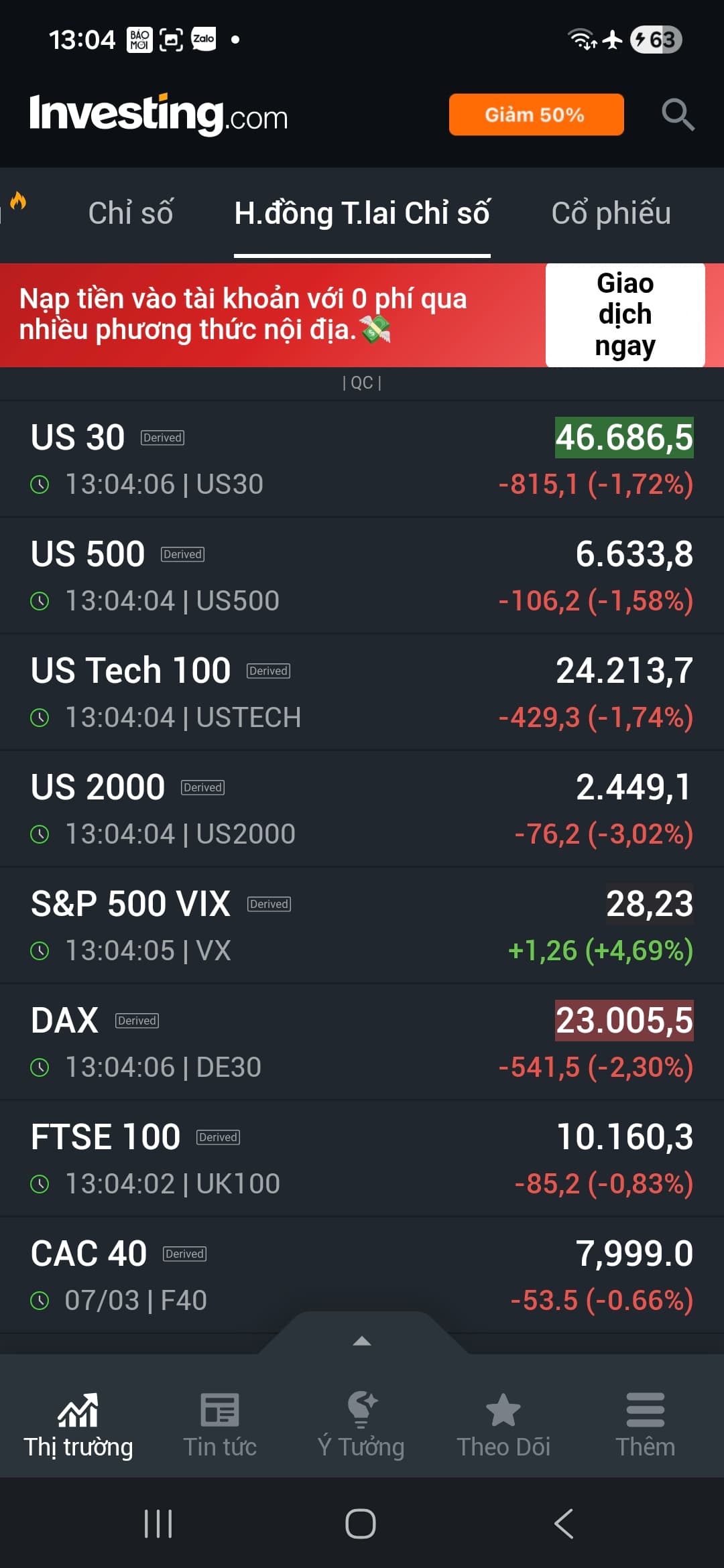This screenshot has height=1568, width=724.
Task: View S&P 500 VIX details
Action: 362,926
